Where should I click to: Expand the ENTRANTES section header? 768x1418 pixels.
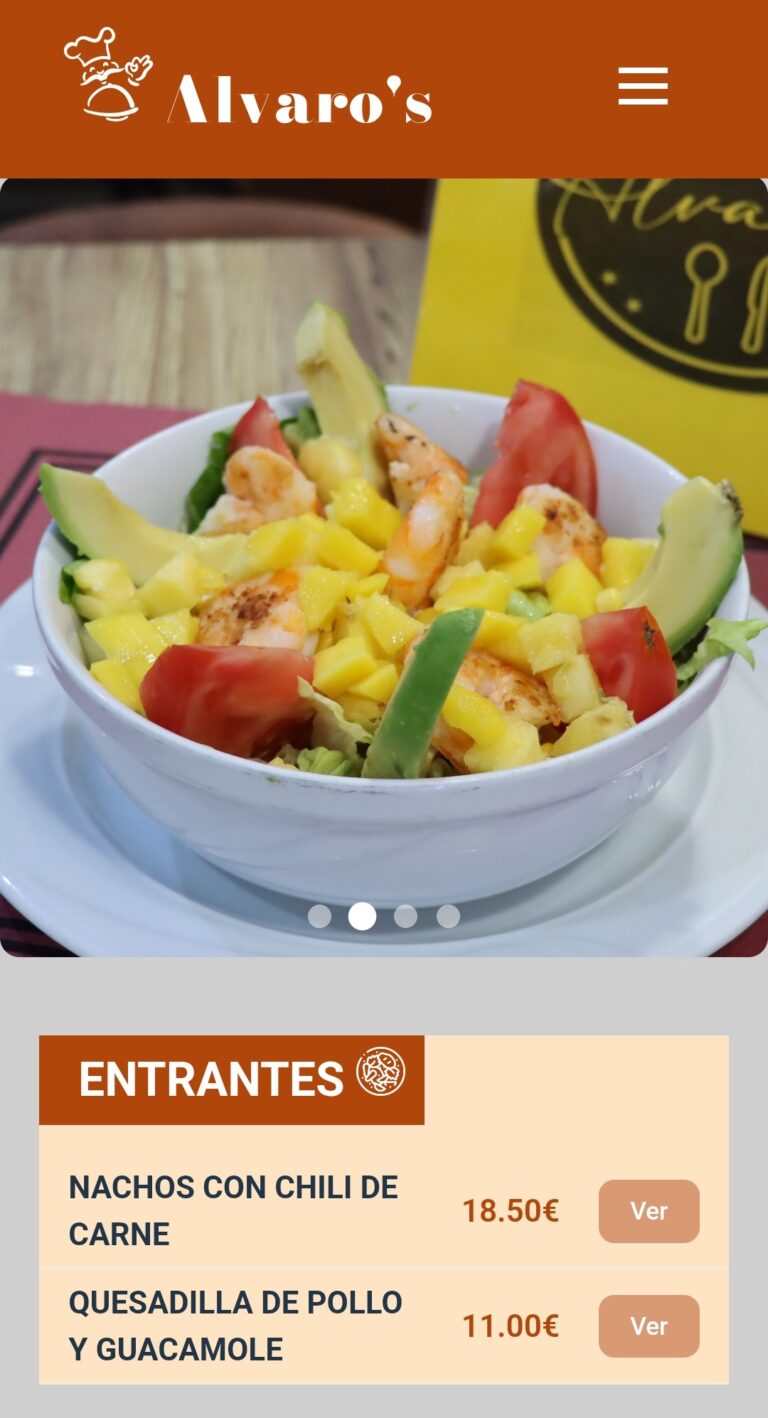click(230, 1077)
